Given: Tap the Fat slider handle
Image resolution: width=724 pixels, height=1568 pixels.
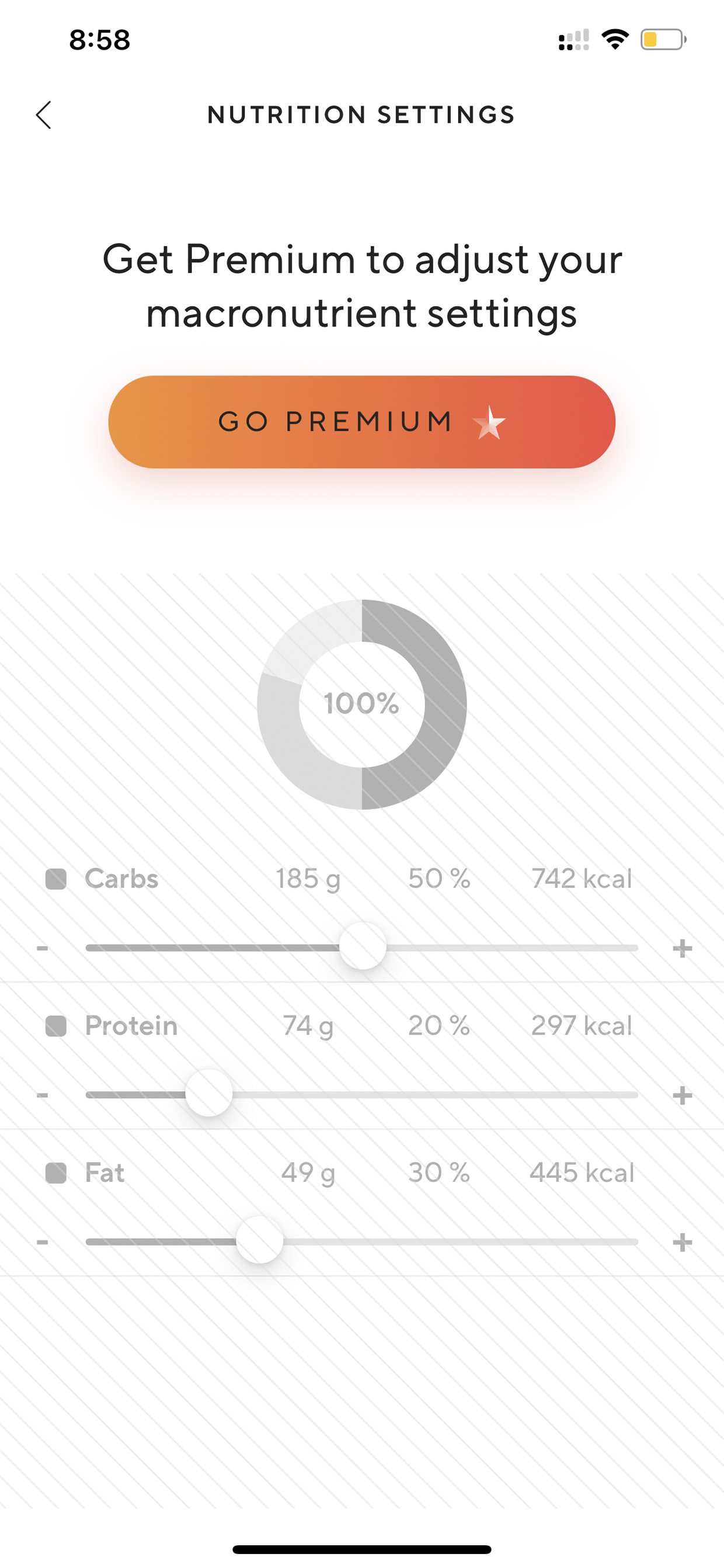Looking at the screenshot, I should pos(259,1240).
